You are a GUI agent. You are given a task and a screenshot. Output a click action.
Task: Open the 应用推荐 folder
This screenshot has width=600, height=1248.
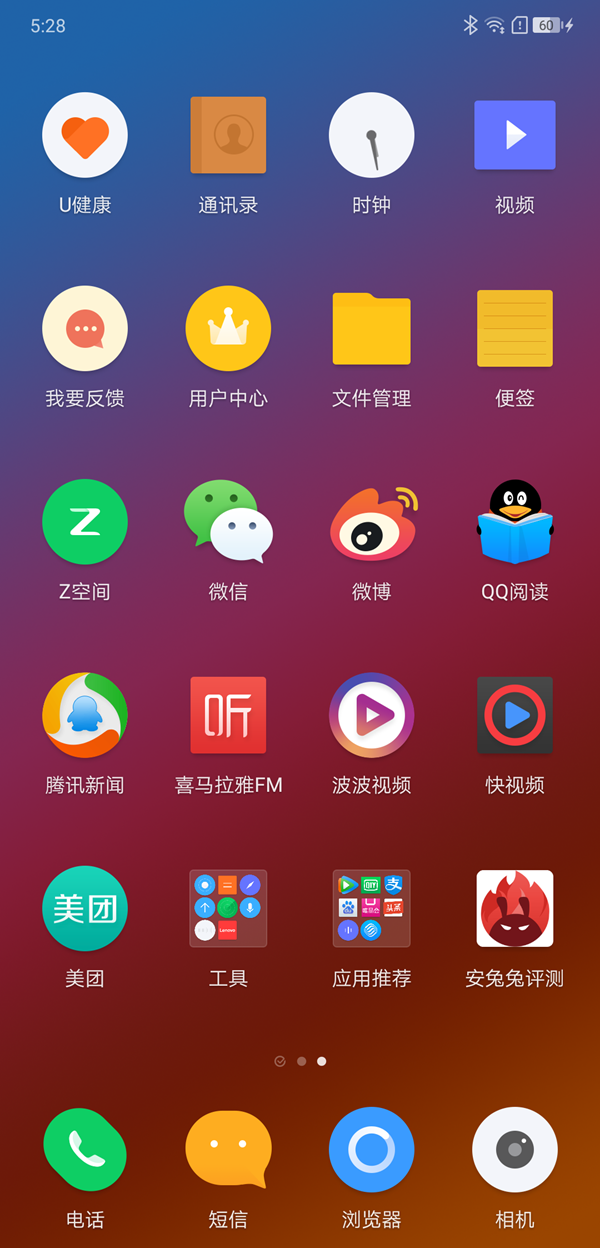click(371, 908)
